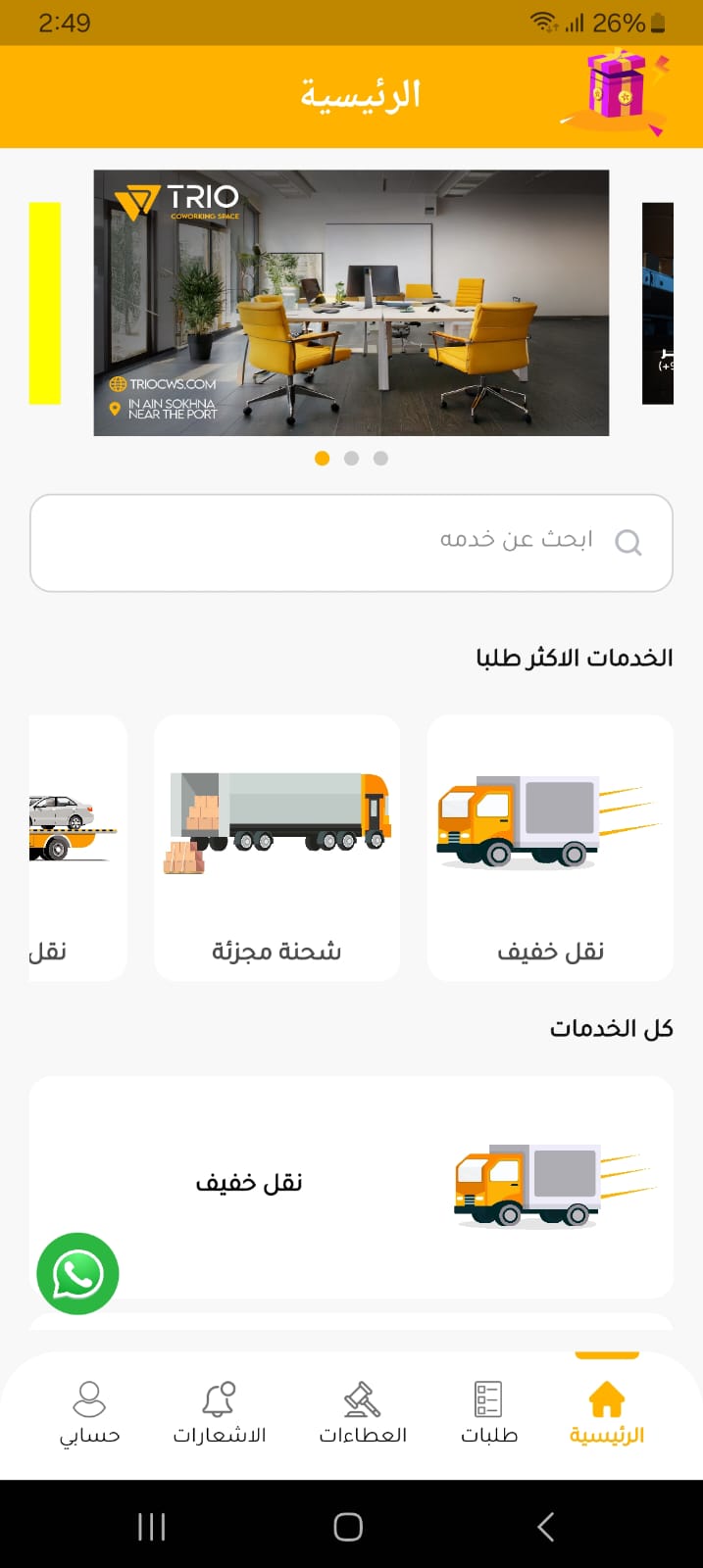This screenshot has height=1568, width=703.
Task: Switch to the طلبات tab
Action: point(488,1412)
